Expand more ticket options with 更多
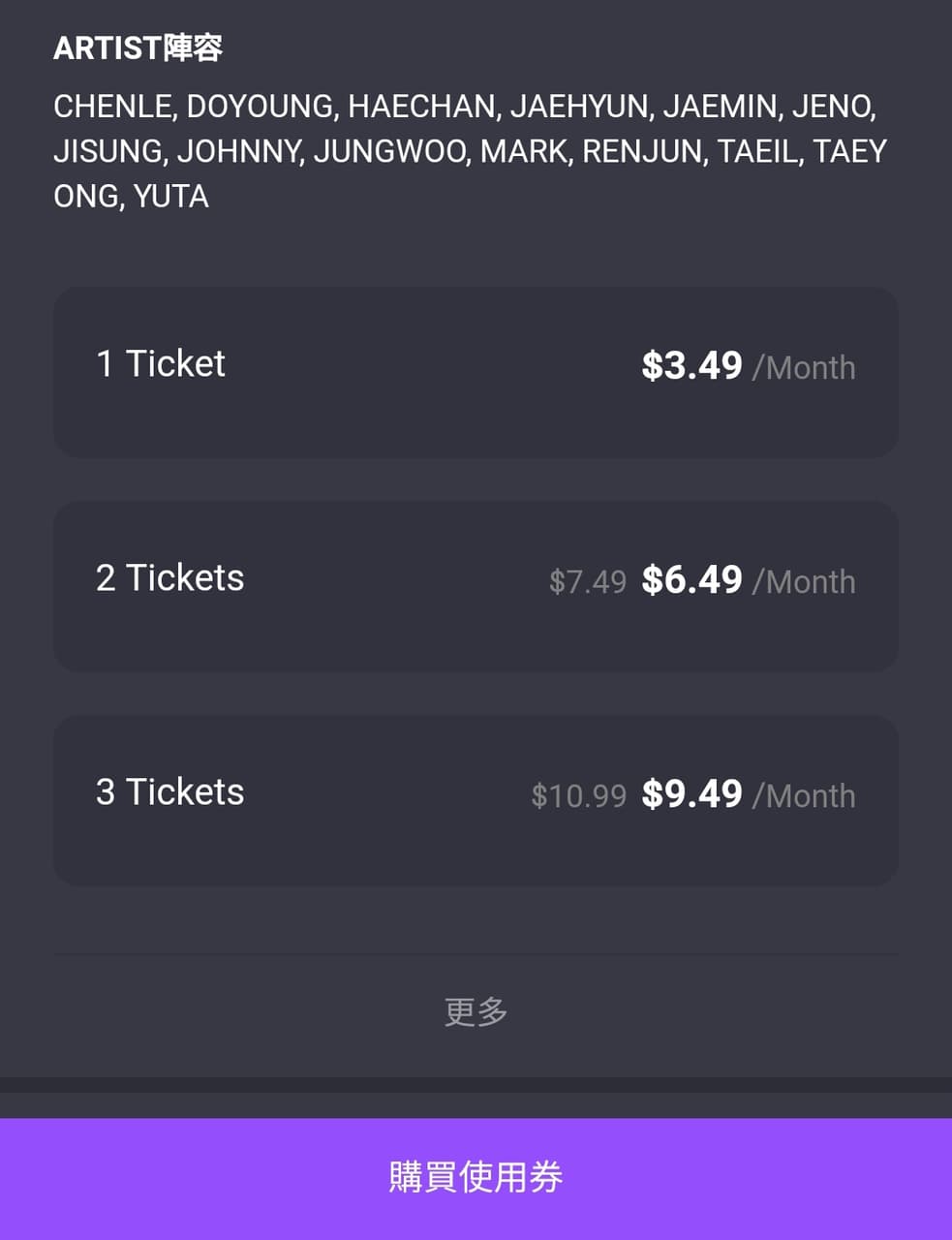 click(x=476, y=1011)
